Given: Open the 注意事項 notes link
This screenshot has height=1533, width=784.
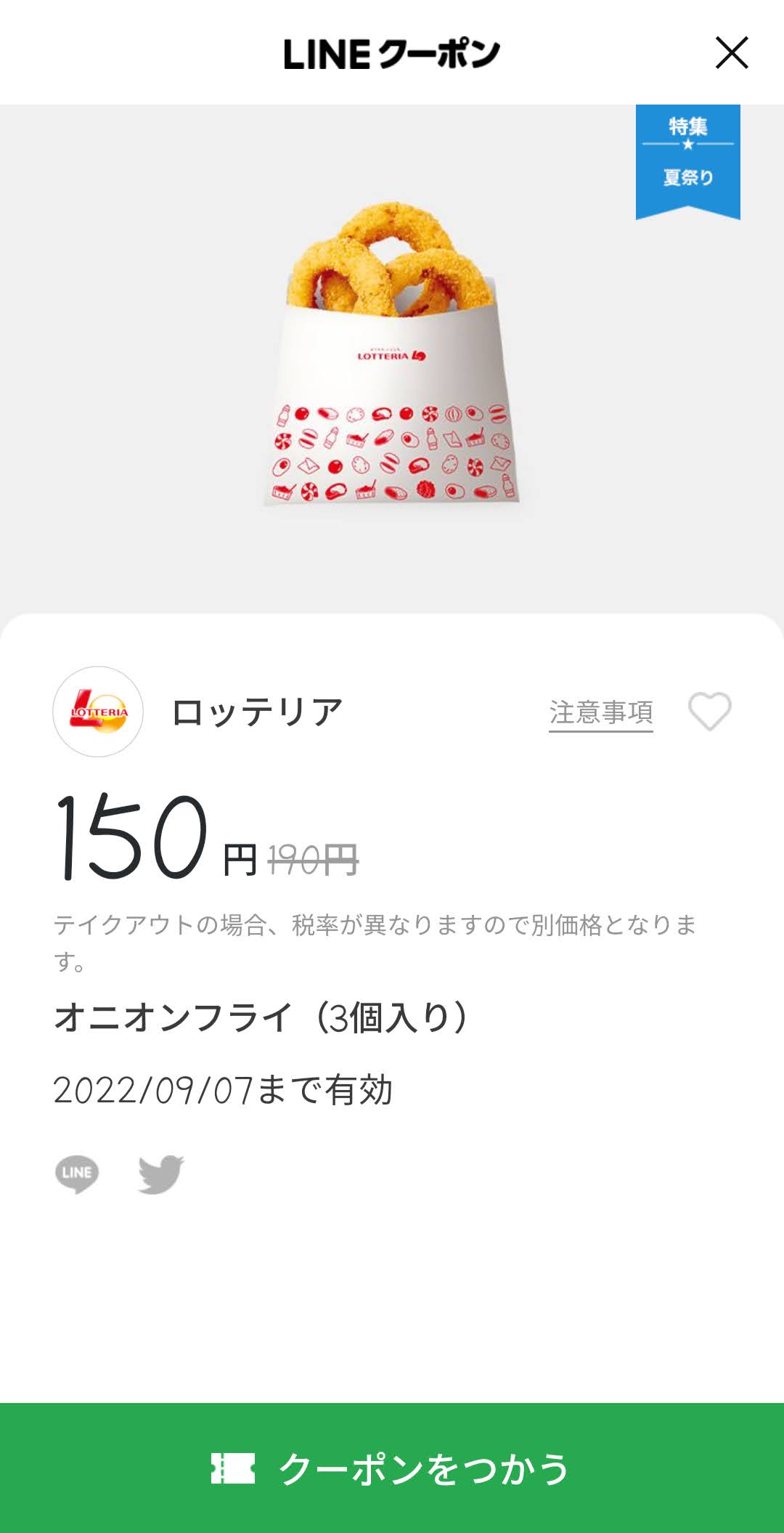Looking at the screenshot, I should click(x=601, y=712).
